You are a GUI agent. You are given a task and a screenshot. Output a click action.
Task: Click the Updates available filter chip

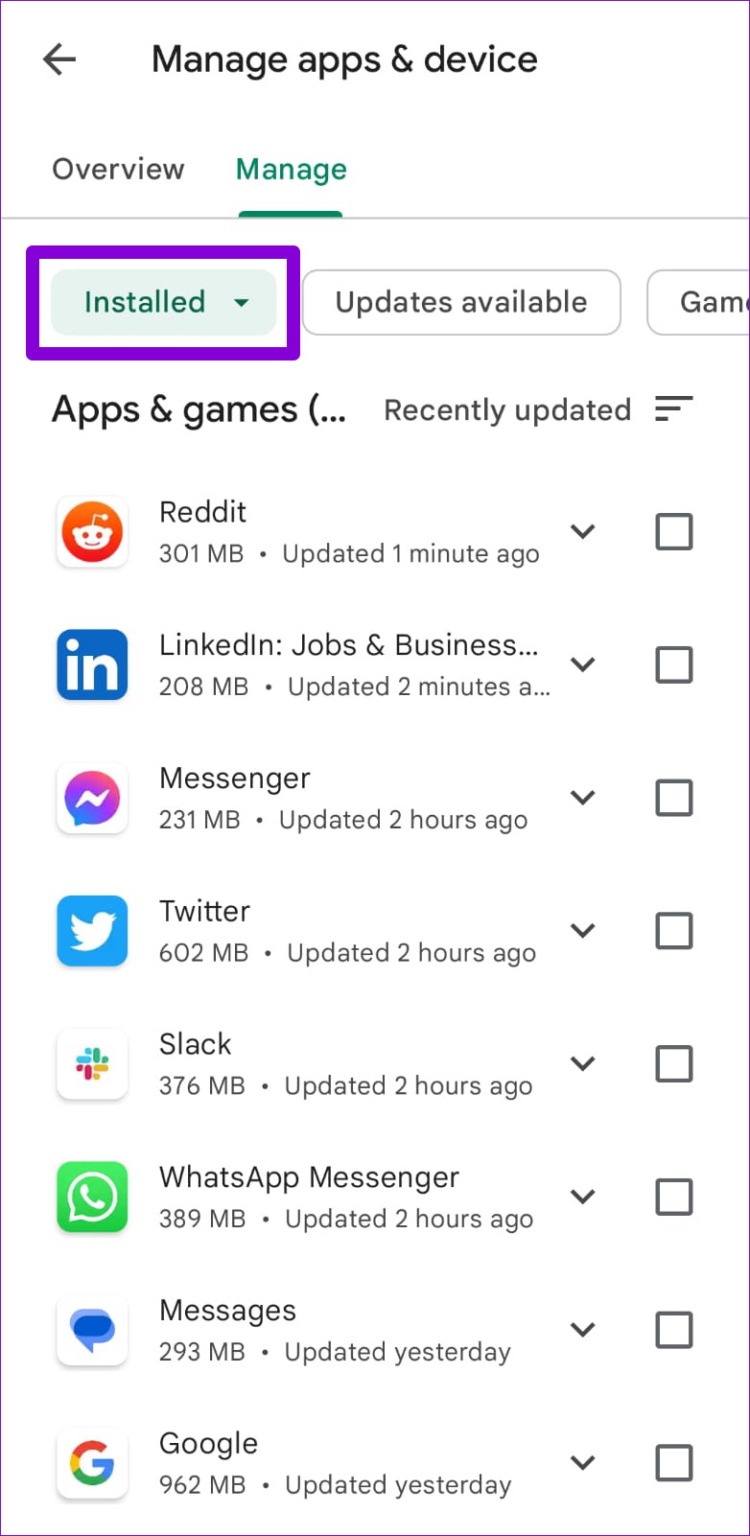(460, 302)
